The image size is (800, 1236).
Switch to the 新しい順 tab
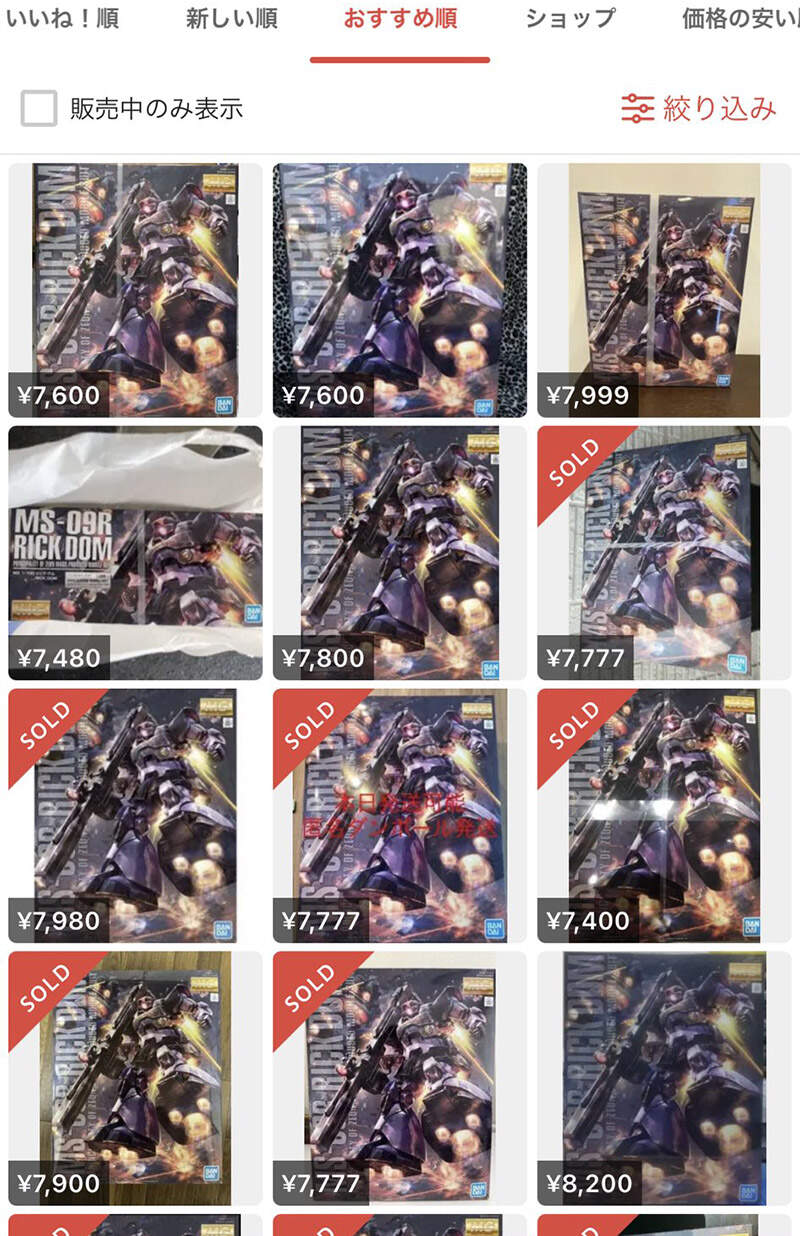click(232, 20)
